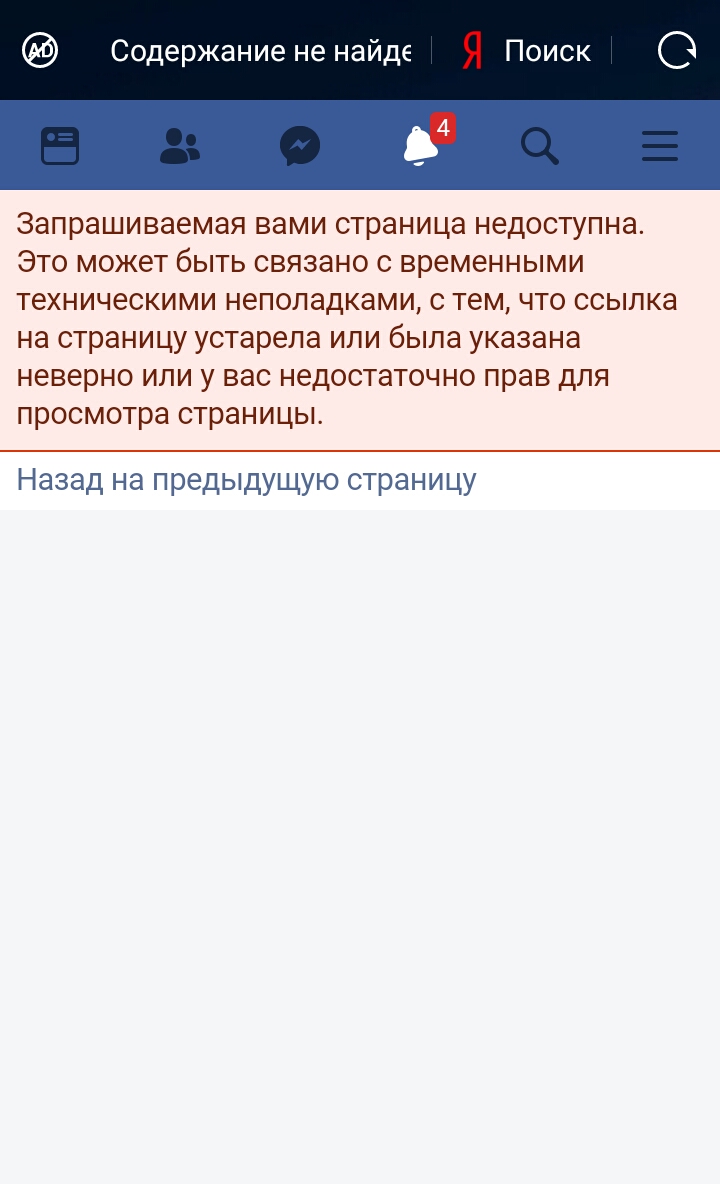Open Yandex Поиск
720x1184 pixels.
point(527,51)
